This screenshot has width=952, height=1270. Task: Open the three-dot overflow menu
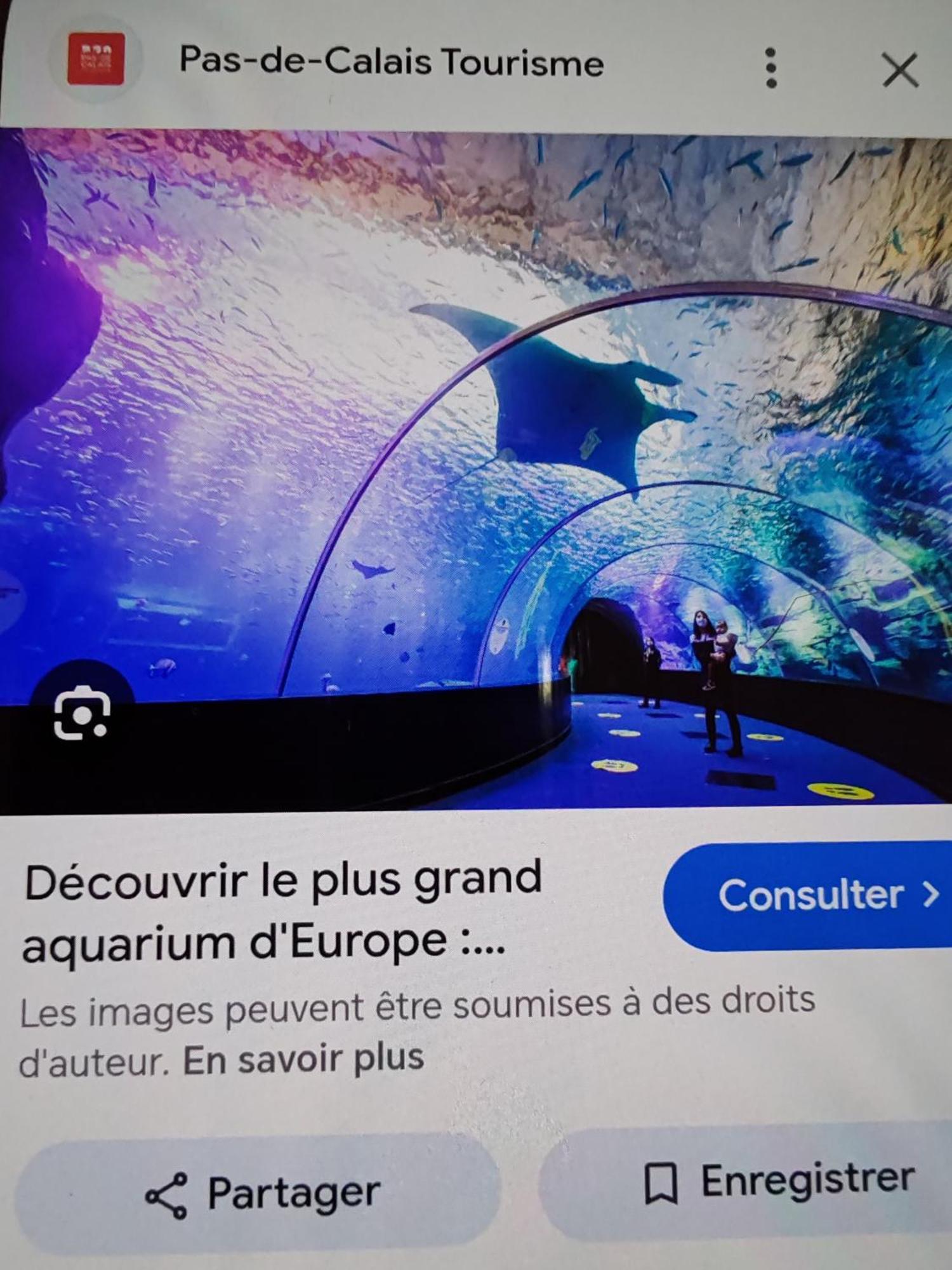(x=770, y=68)
